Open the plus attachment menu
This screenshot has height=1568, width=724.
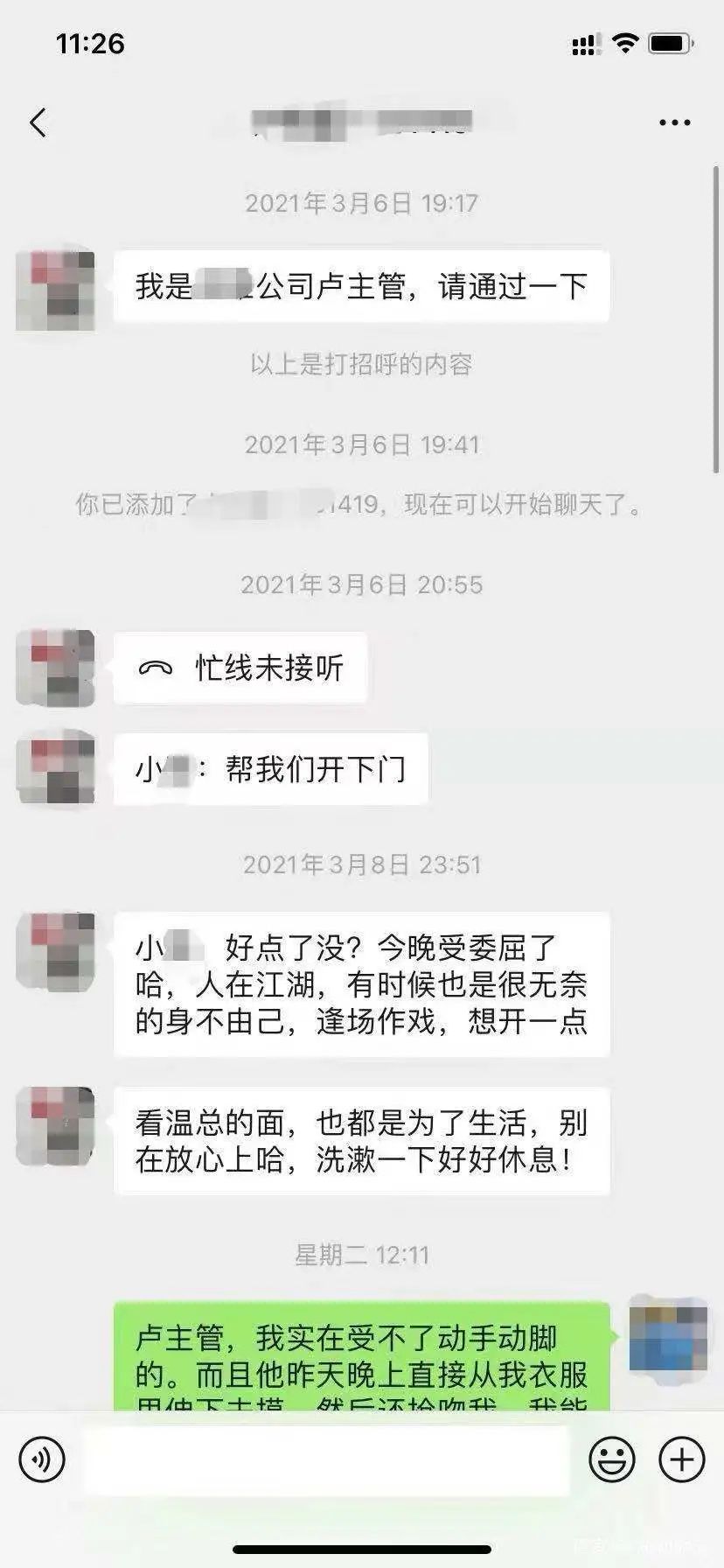(681, 1459)
